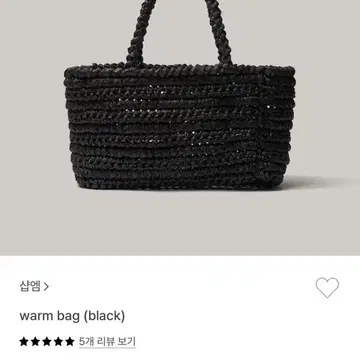Add warm bag to wishlist with heart
360x360 pixels.
pyautogui.click(x=327, y=287)
